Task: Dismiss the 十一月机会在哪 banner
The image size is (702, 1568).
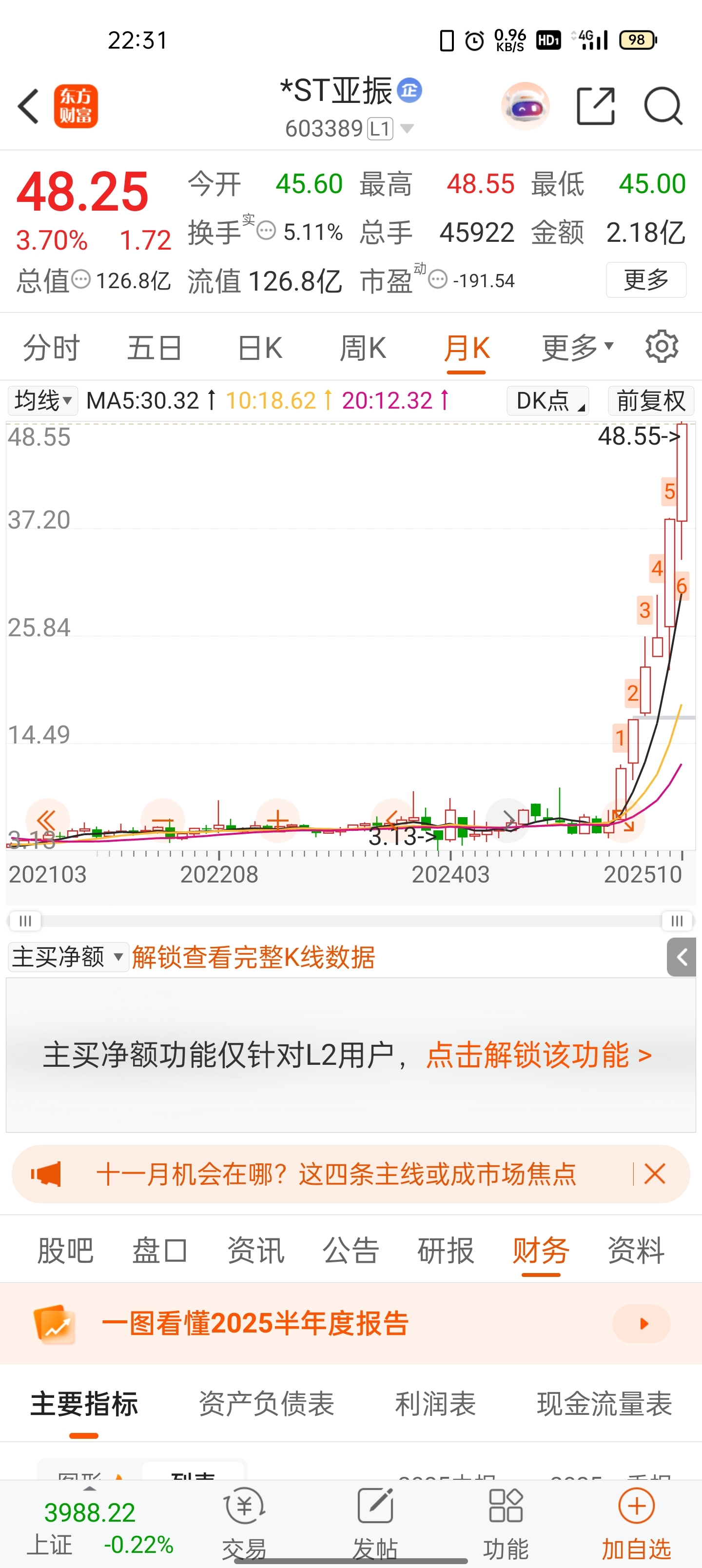Action: (x=655, y=1173)
